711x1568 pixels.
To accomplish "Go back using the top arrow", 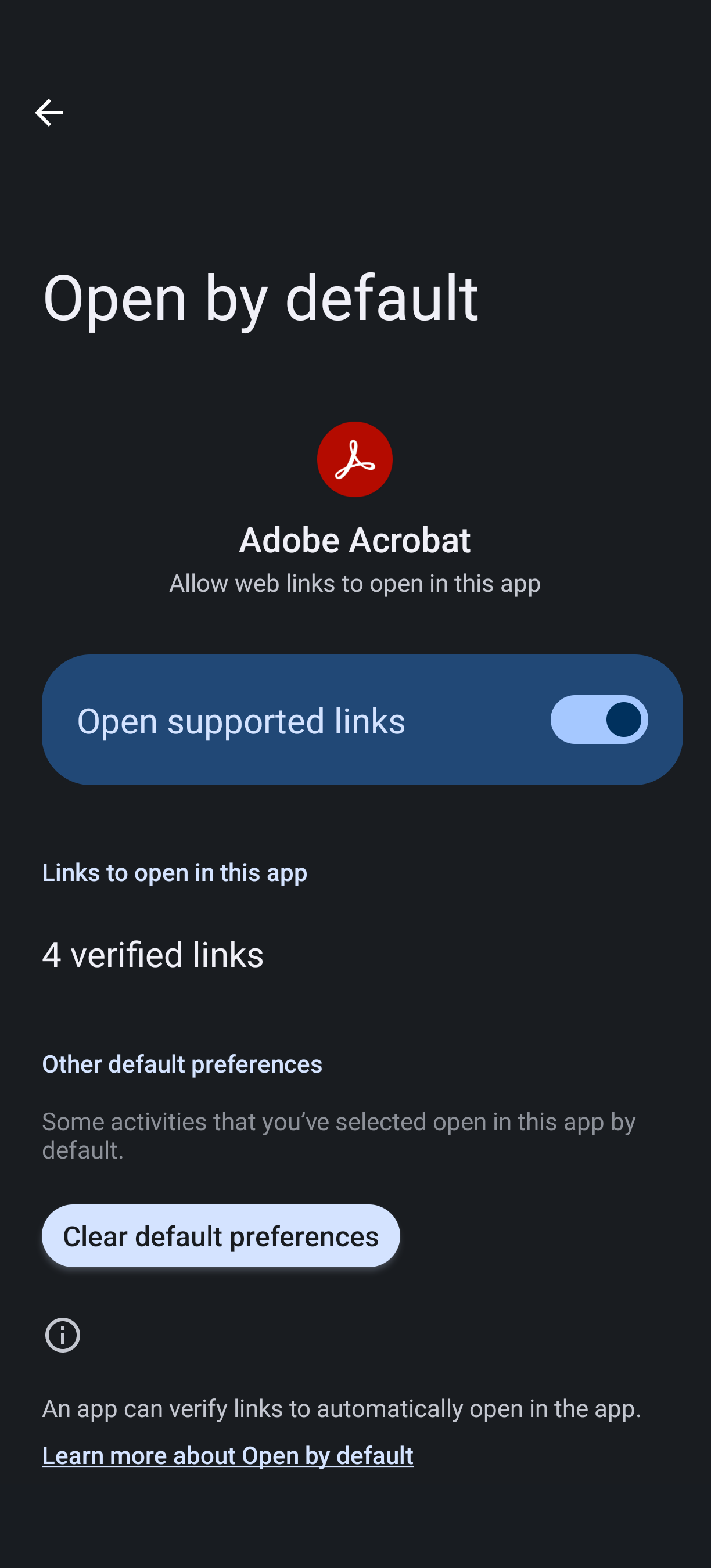I will coord(49,113).
